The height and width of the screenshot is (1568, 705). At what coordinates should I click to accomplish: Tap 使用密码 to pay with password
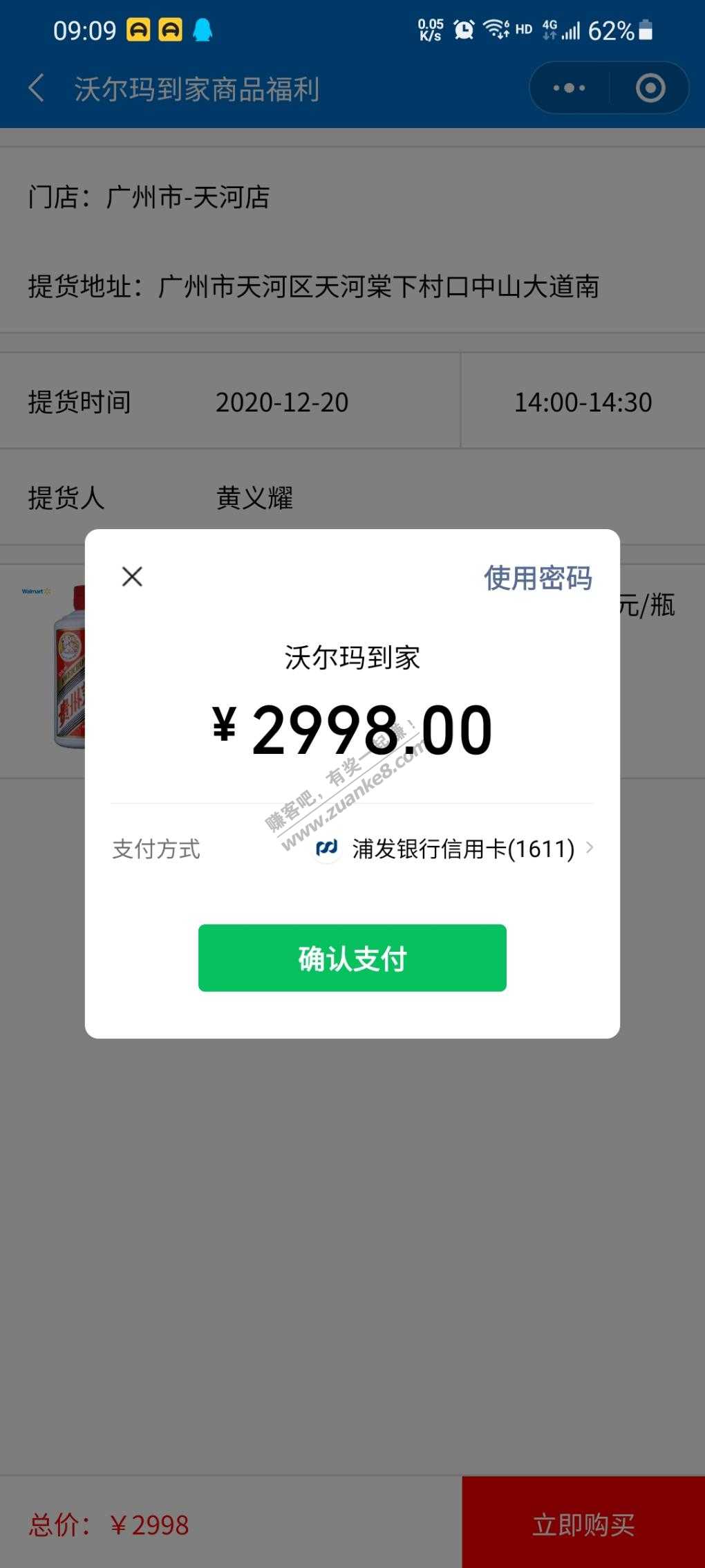click(537, 578)
